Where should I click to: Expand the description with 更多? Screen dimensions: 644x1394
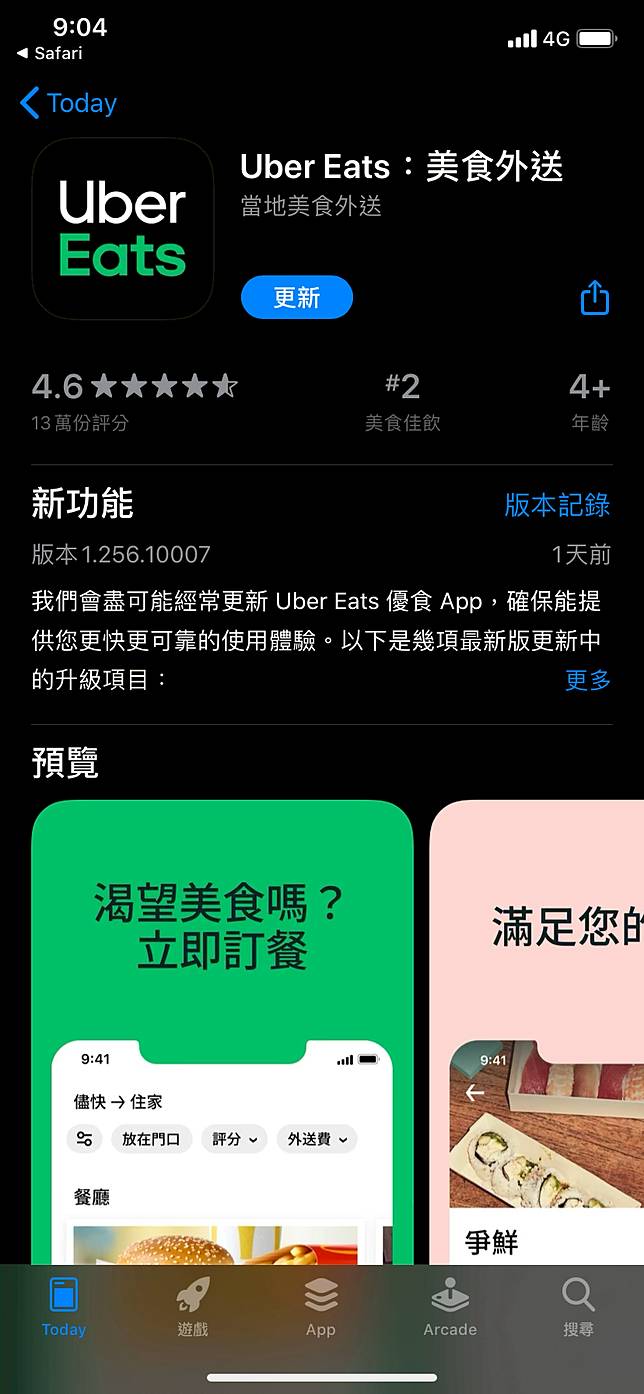pos(587,680)
